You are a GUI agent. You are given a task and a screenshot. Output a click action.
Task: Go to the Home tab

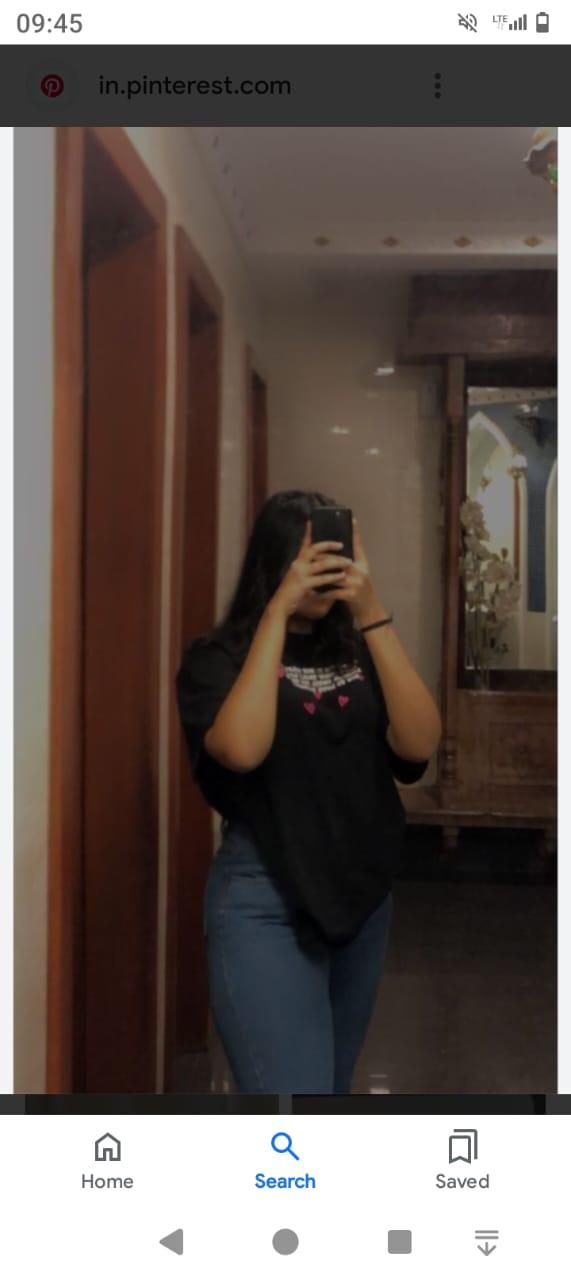[107, 1161]
